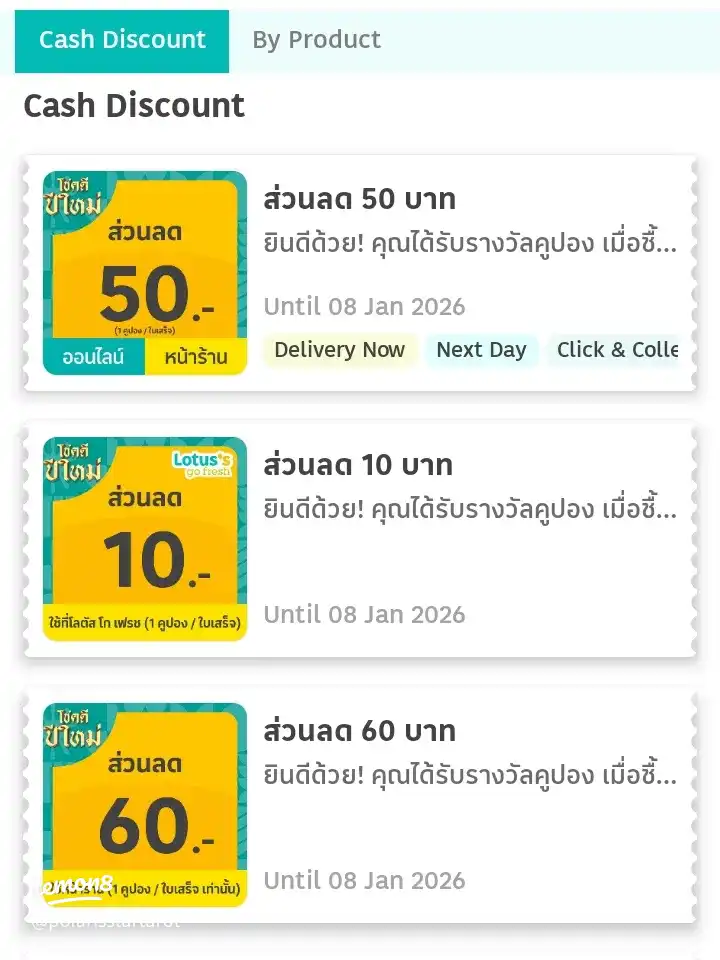Tap the Delivery Now chip
Image resolution: width=720 pixels, height=960 pixels.
point(339,350)
